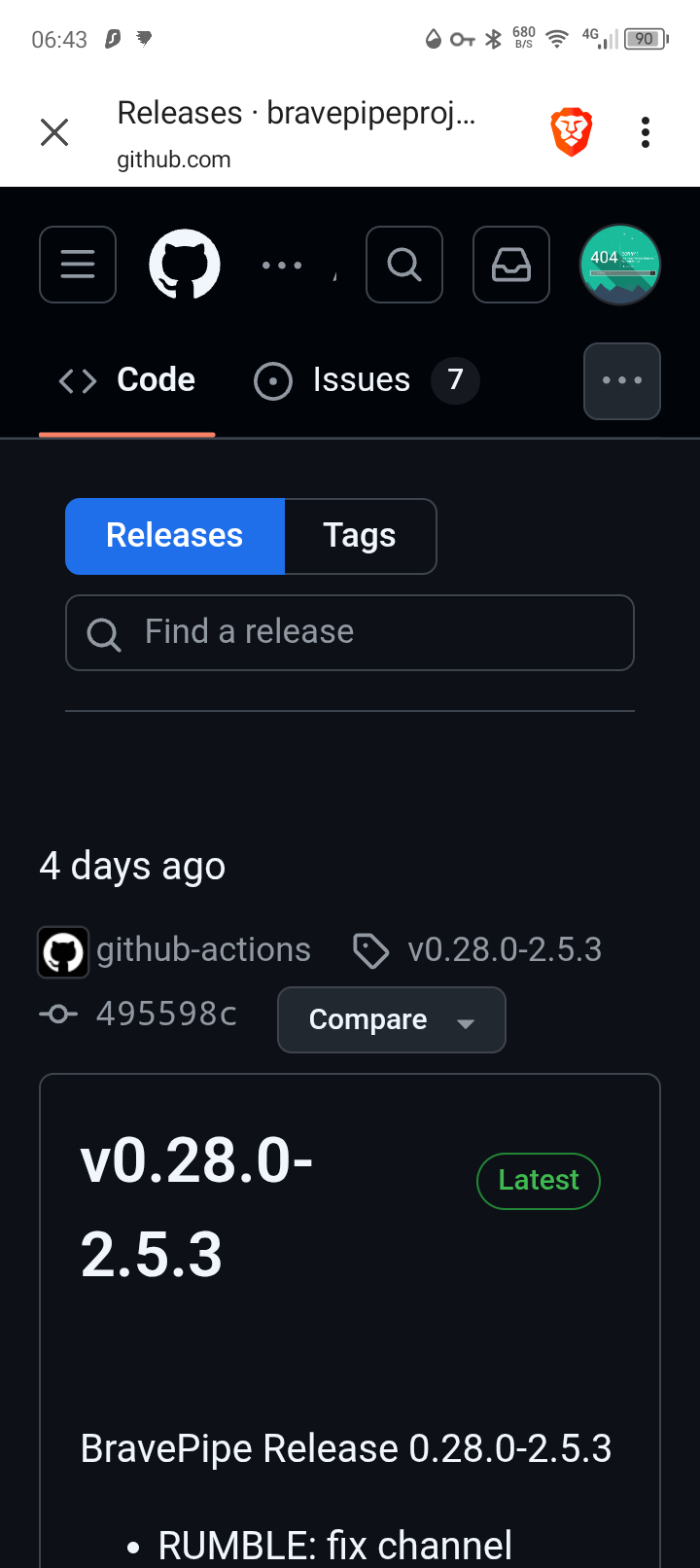Open github-actions author profile
Image resolution: width=700 pixels, height=1568 pixels.
pyautogui.click(x=203, y=950)
